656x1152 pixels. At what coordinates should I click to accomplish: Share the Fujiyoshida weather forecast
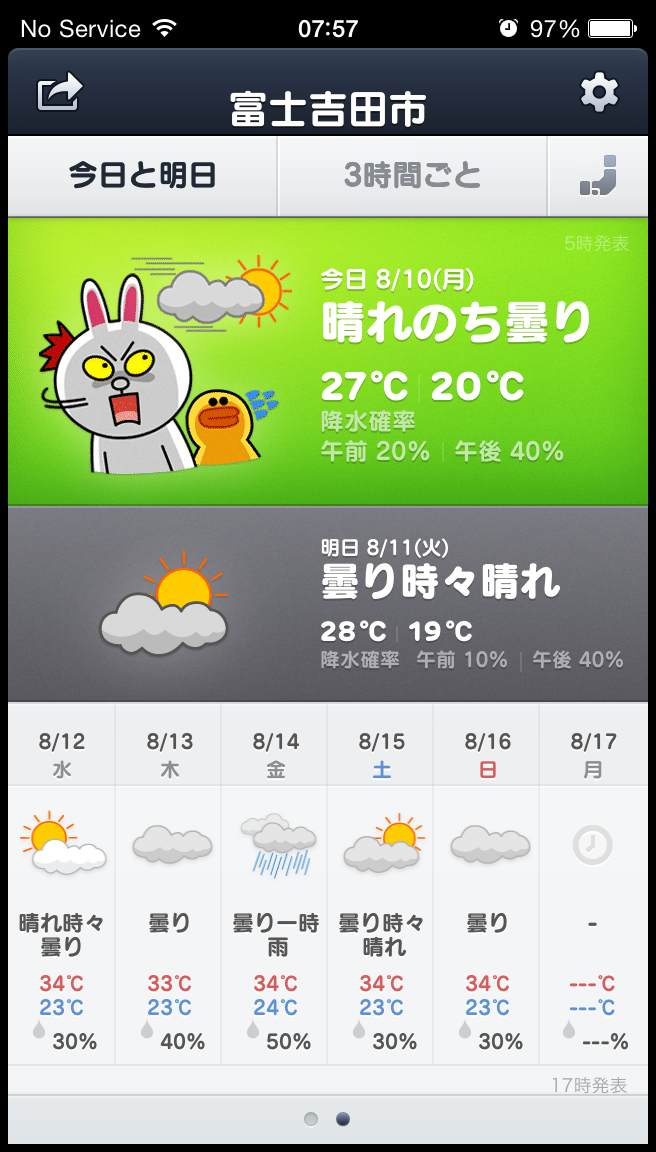coord(59,94)
